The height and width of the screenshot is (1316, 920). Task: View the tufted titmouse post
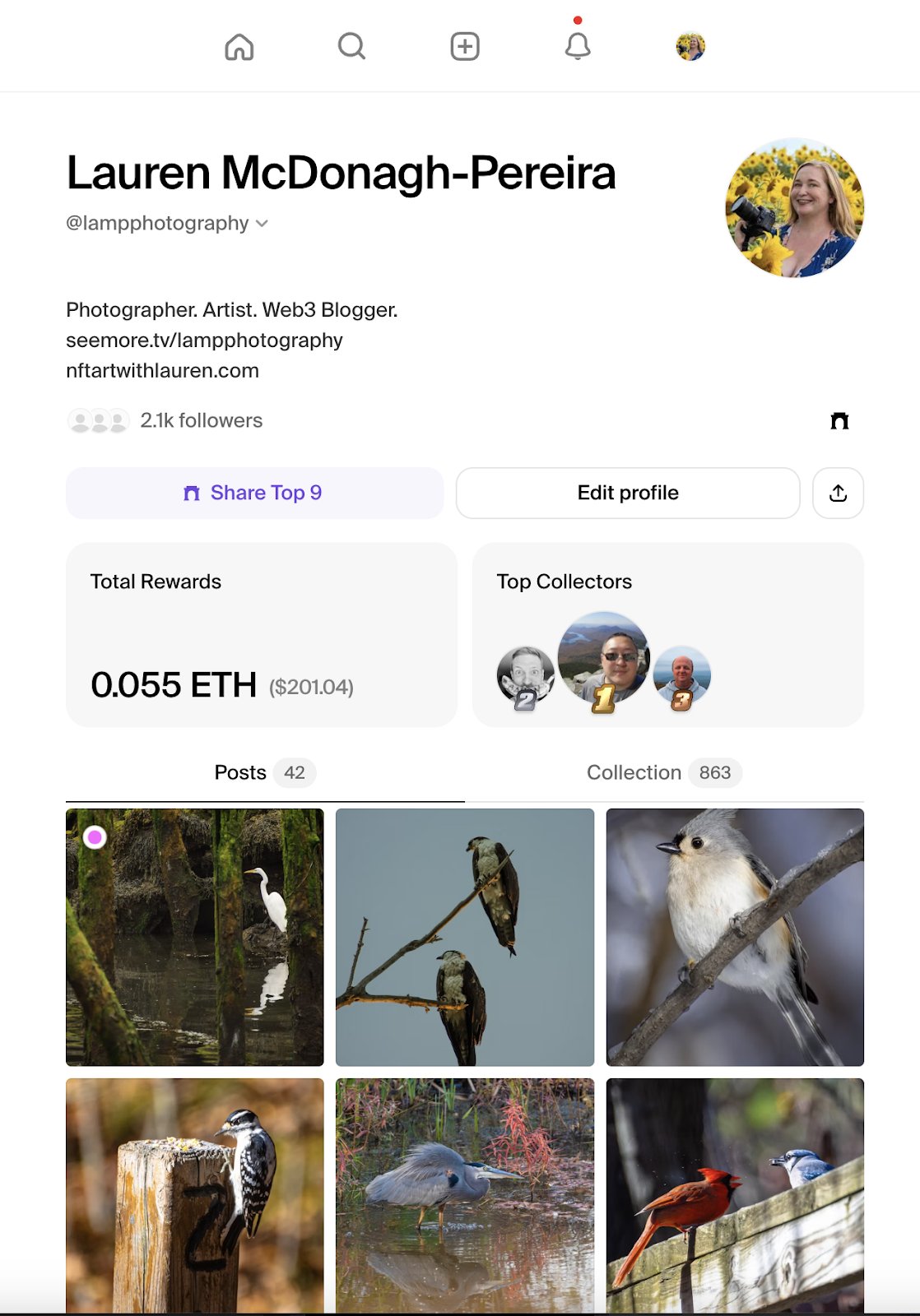(x=735, y=938)
